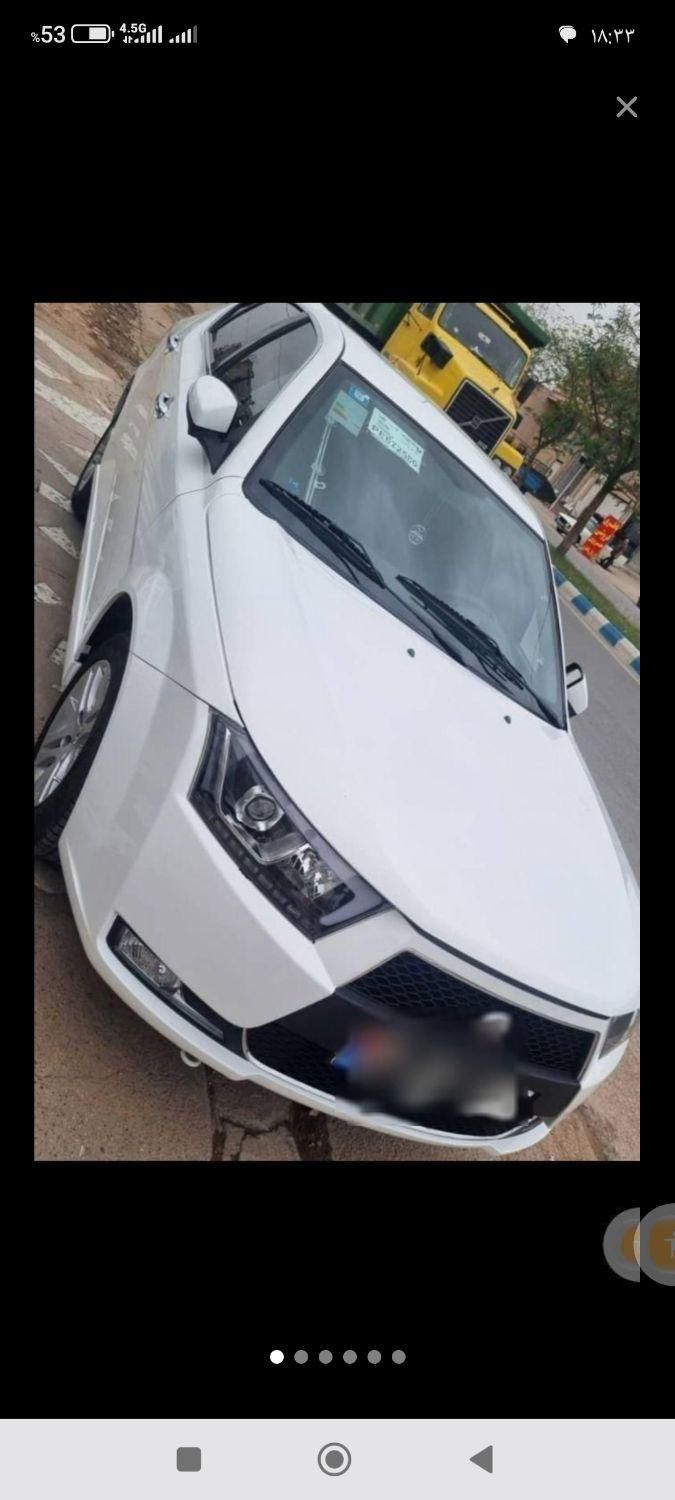
Task: Jump to the second photo dot
Action: pos(301,1357)
